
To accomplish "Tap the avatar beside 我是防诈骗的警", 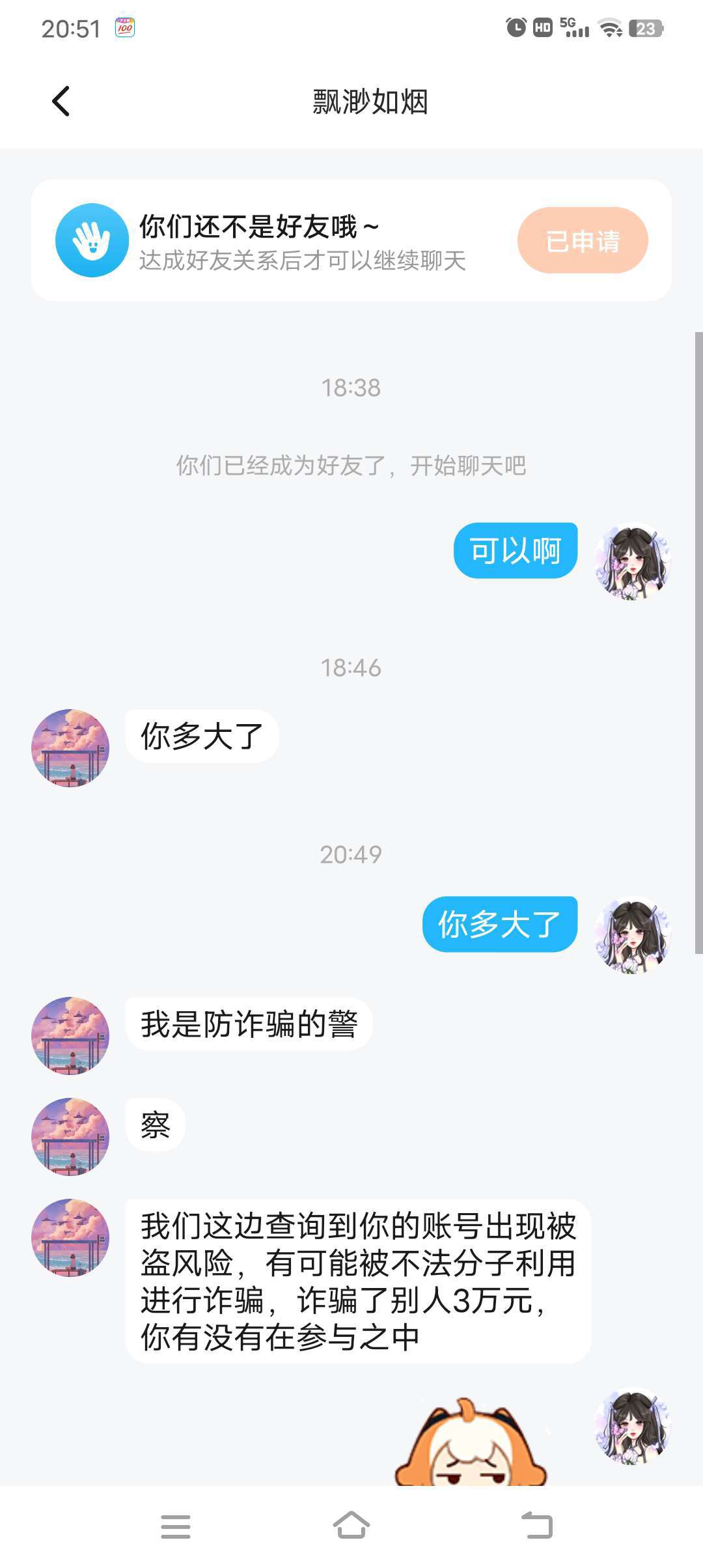I will (x=70, y=1035).
